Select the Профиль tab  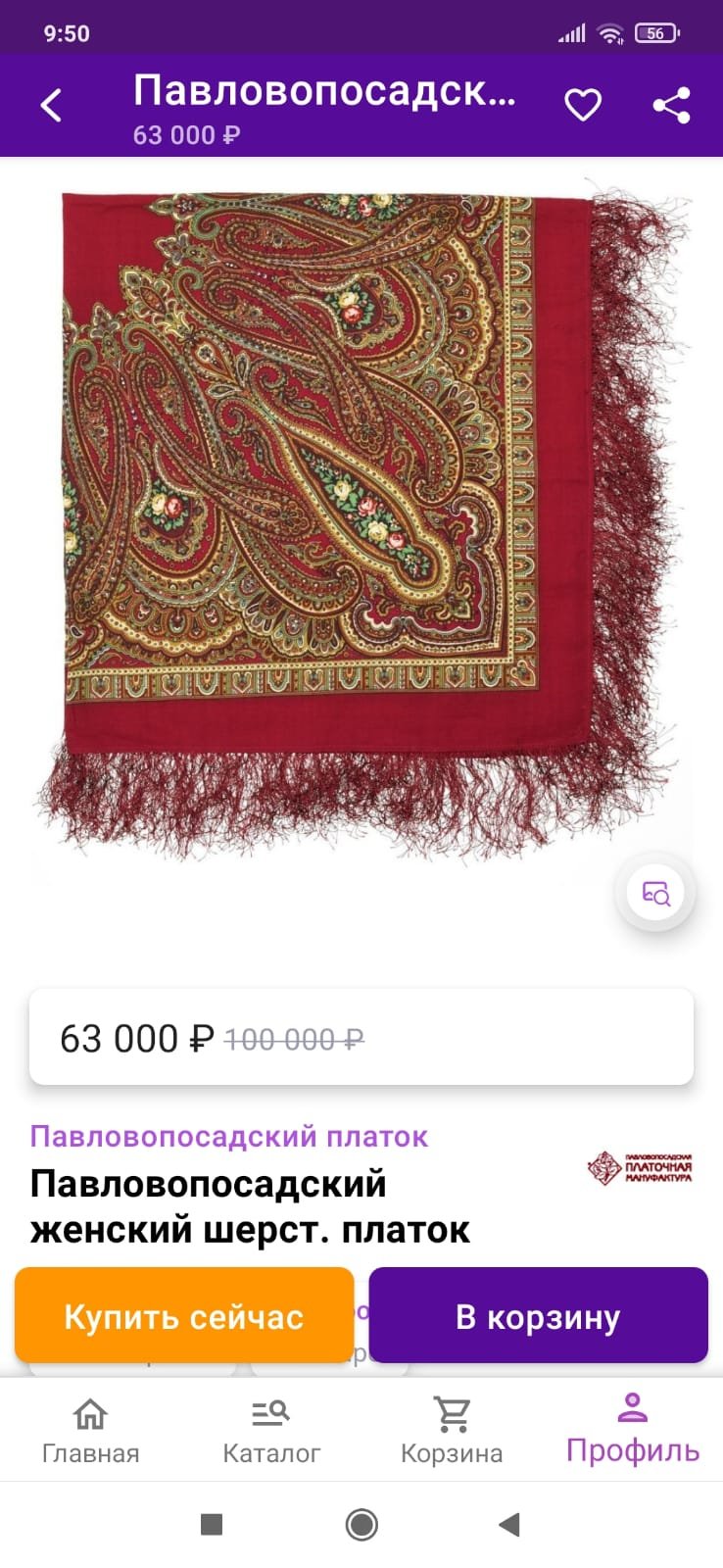click(633, 1430)
